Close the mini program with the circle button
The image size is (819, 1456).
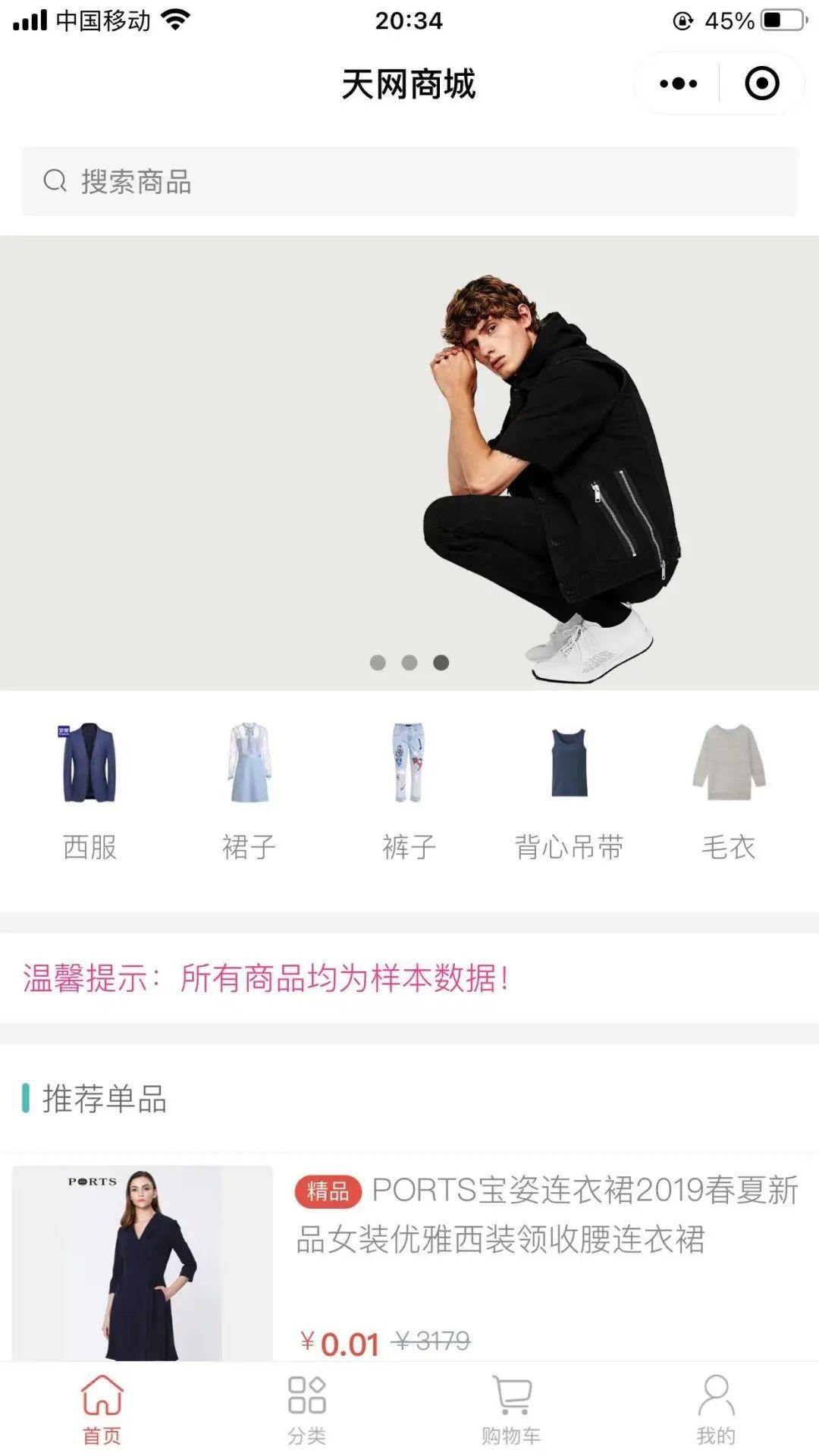tap(761, 83)
